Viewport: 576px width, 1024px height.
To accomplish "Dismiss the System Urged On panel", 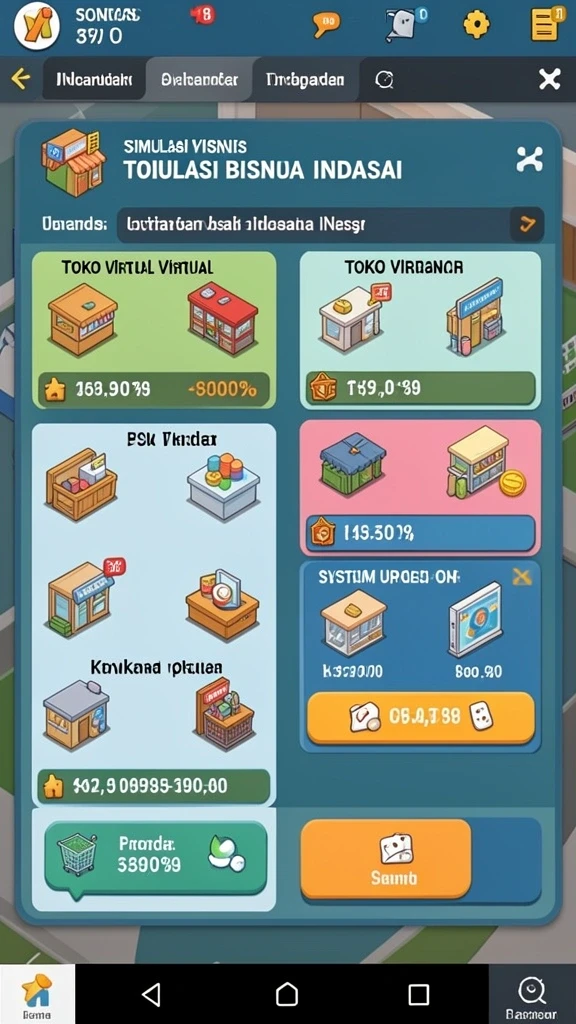I will [521, 576].
